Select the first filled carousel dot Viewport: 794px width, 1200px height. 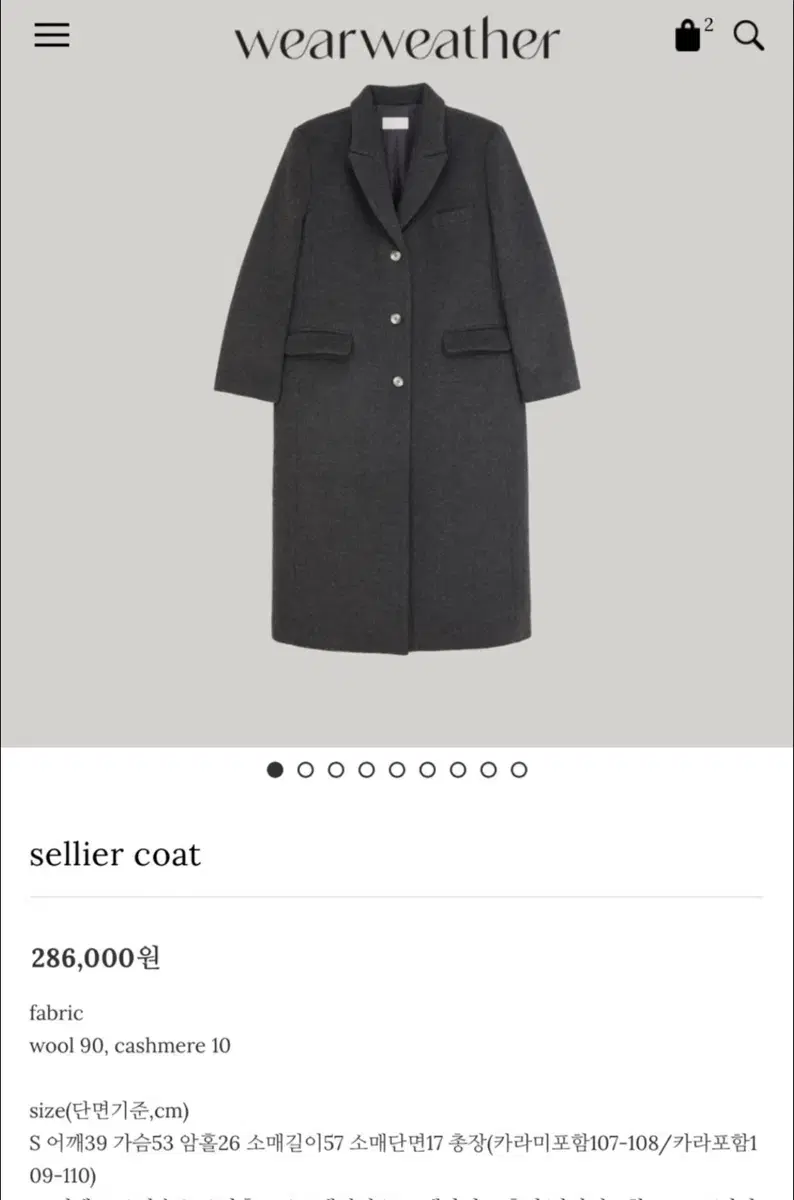(276, 770)
